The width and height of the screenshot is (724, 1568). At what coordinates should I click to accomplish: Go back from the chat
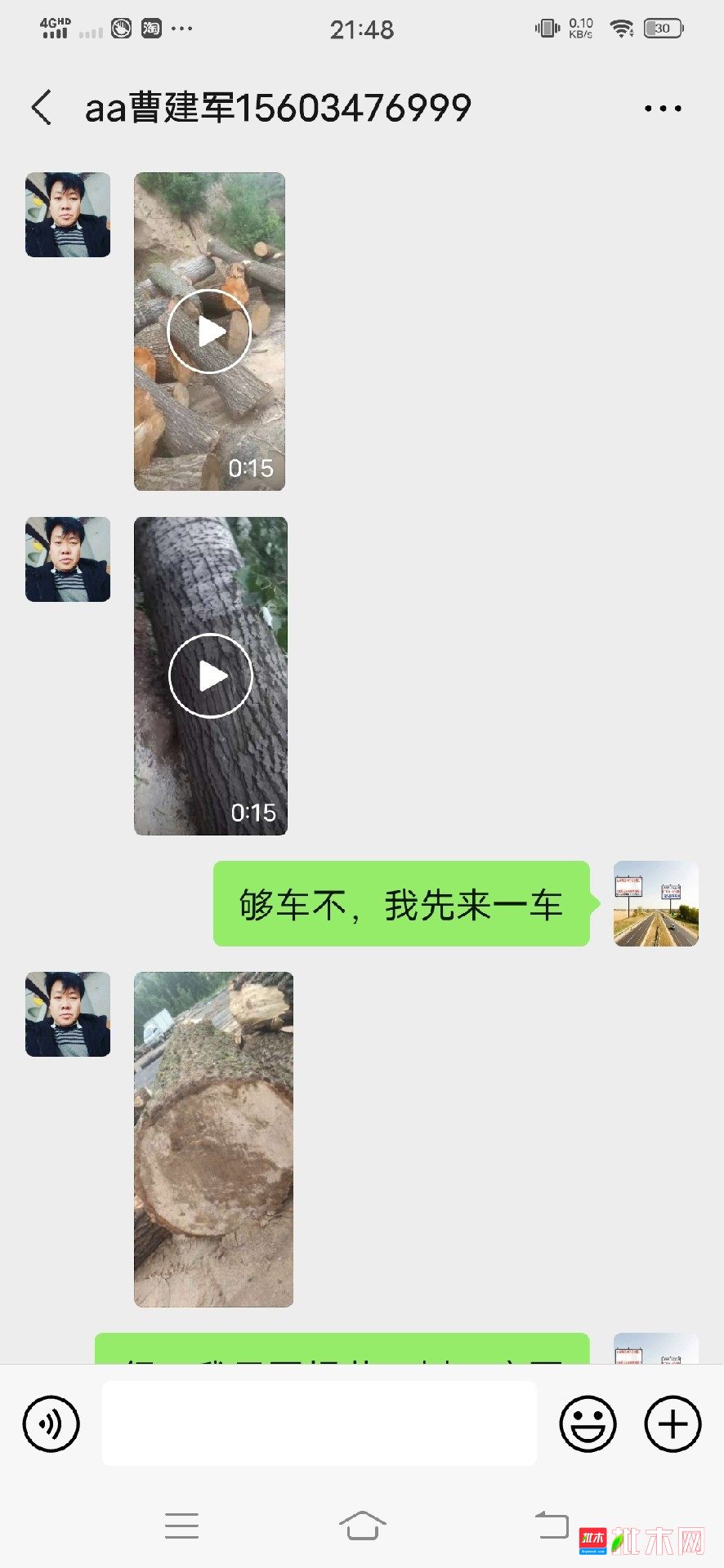42,108
